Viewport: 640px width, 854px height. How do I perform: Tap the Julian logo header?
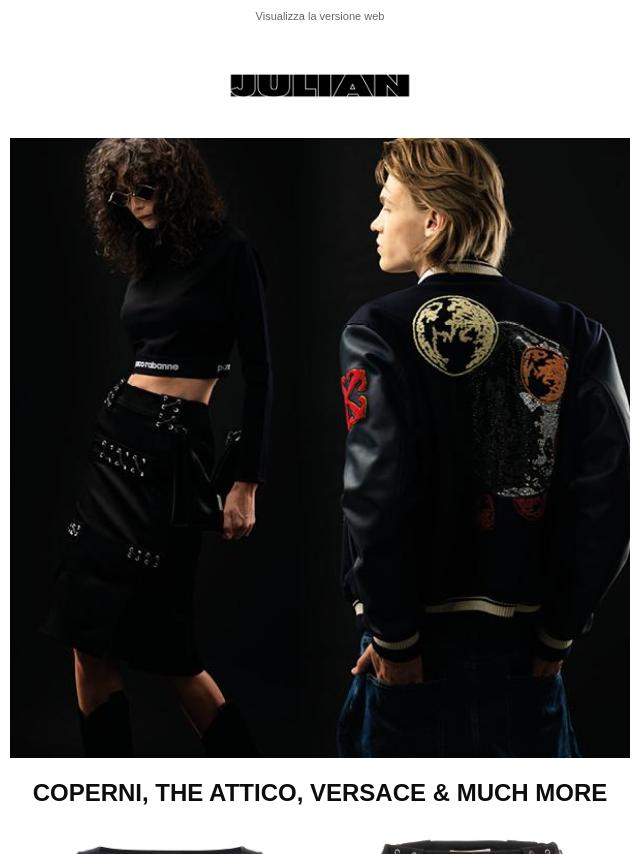[x=319, y=85]
